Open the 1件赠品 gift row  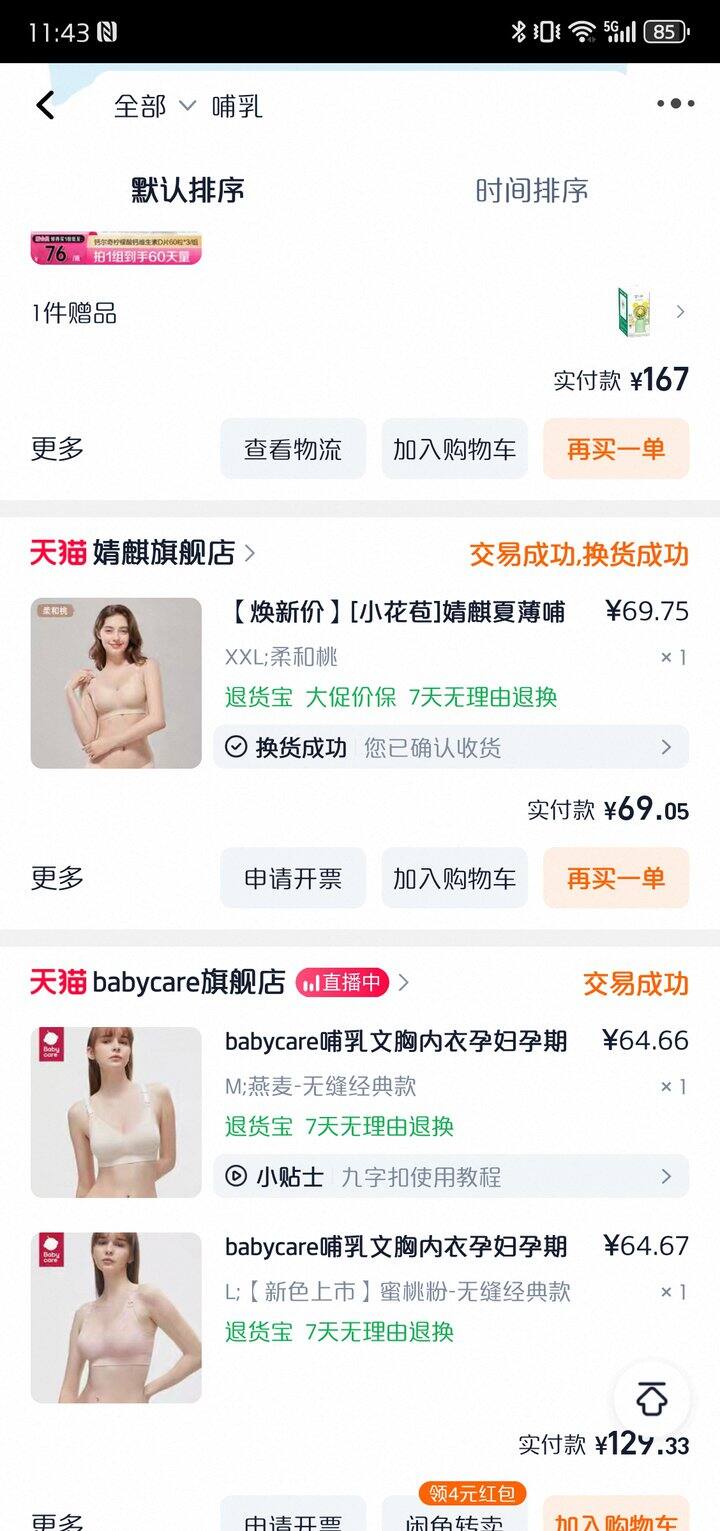tap(360, 313)
